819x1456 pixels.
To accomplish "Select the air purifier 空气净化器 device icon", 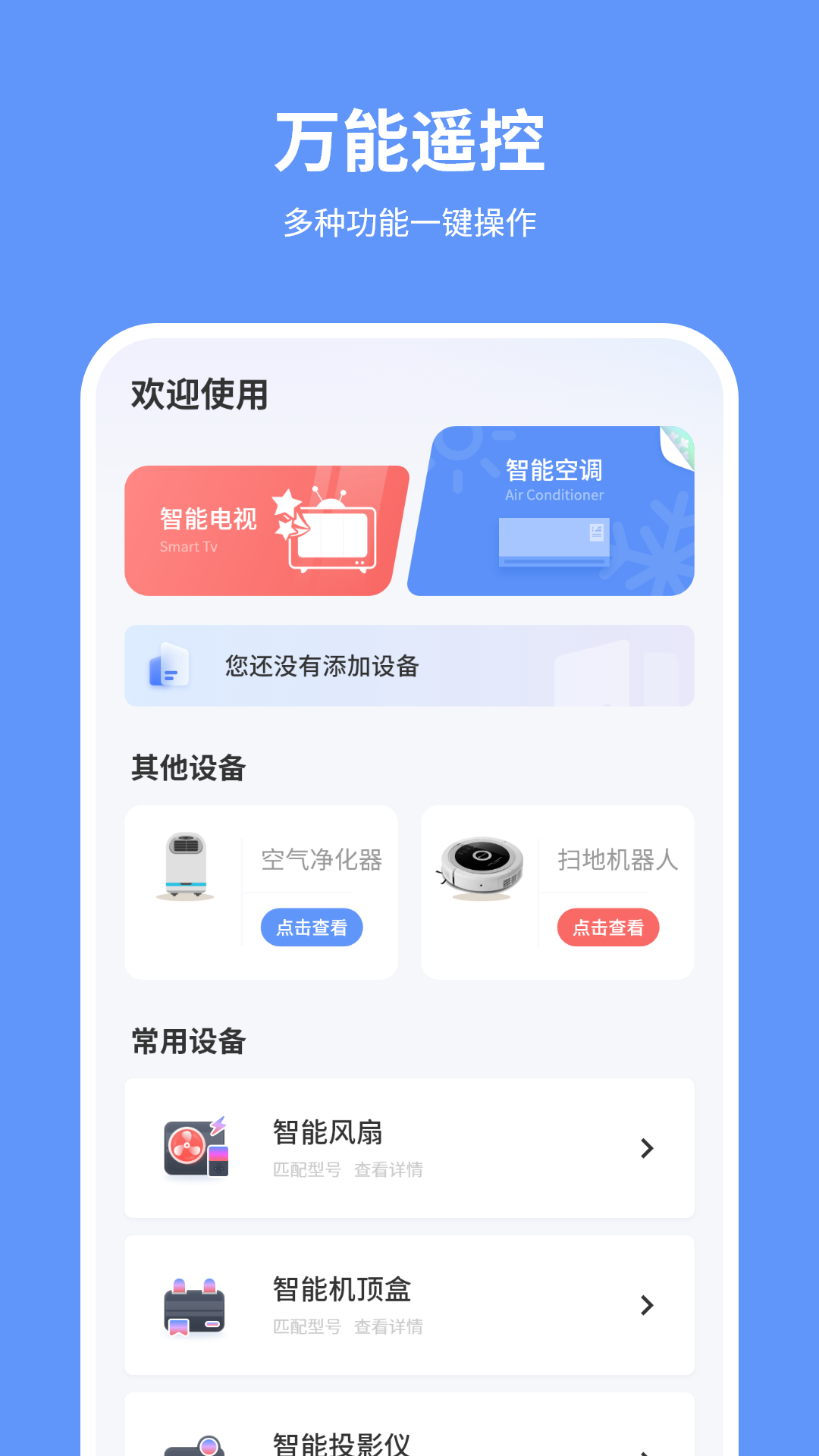I will [187, 864].
